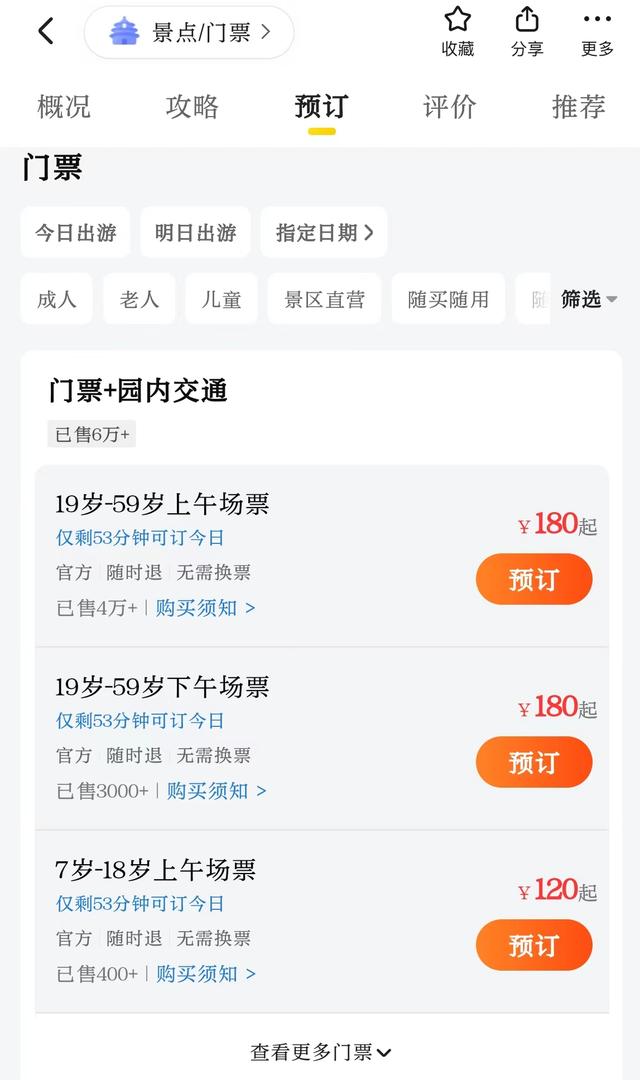This screenshot has width=640, height=1080.
Task: Open the 筛选 filter dropdown
Action: [x=588, y=299]
